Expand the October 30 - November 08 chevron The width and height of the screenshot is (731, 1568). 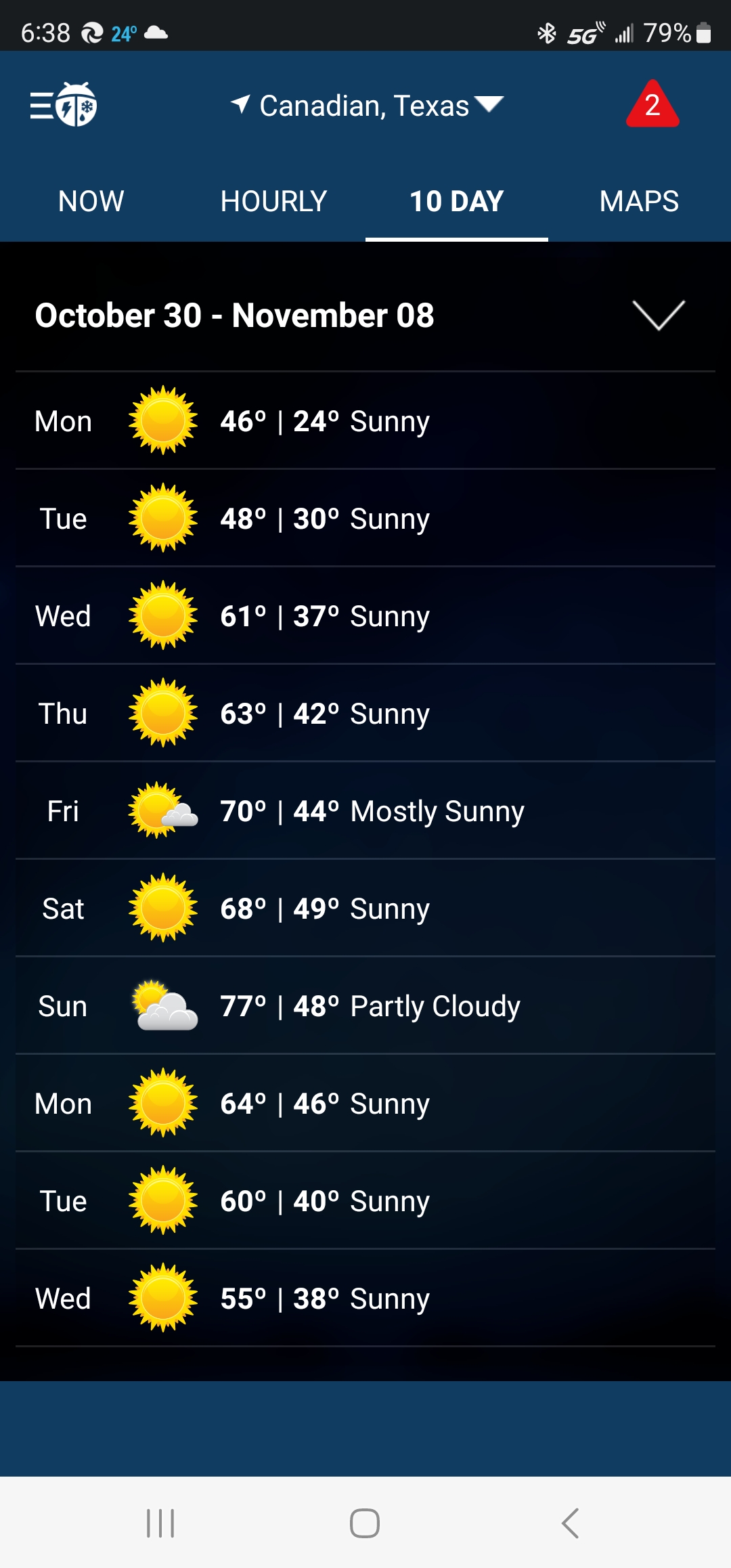[659, 315]
